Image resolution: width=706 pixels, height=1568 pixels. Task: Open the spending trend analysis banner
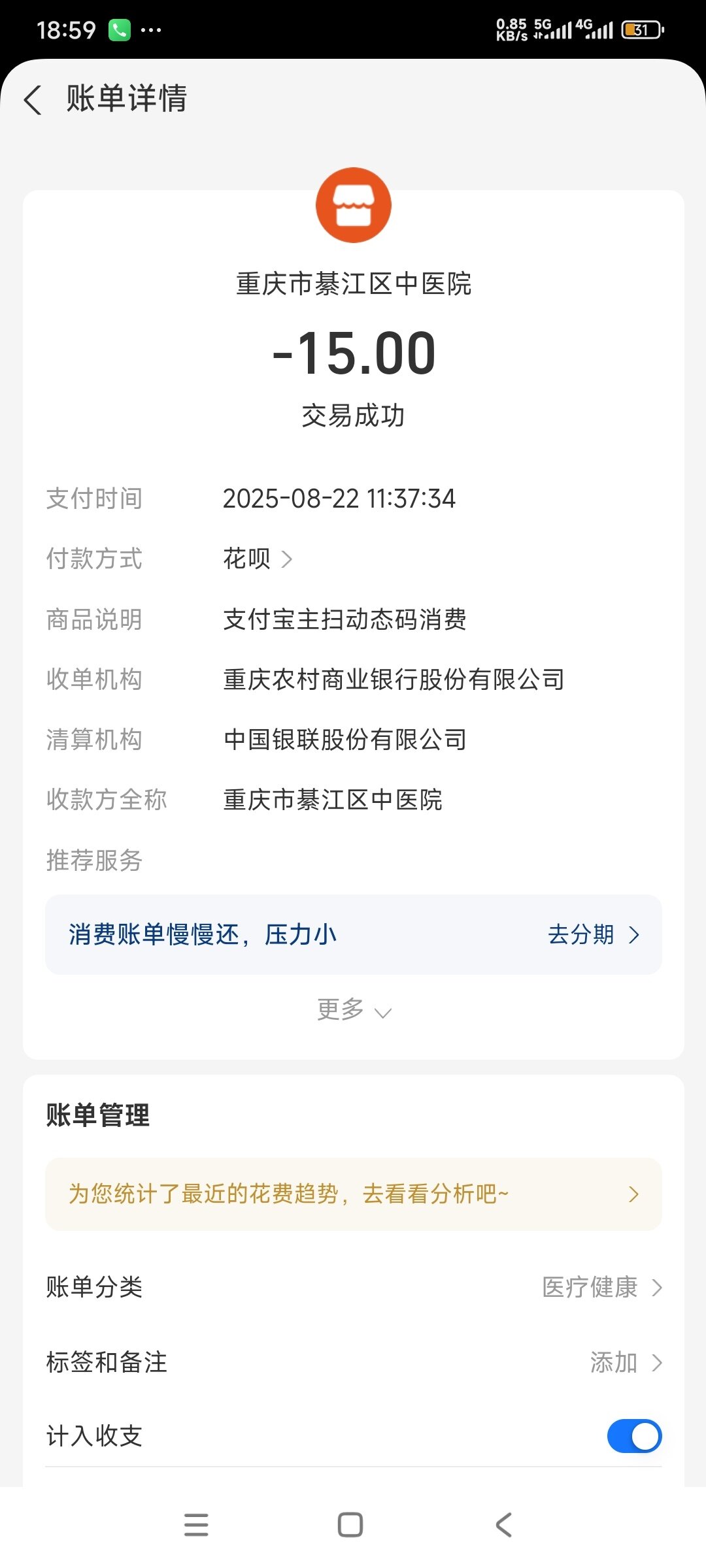353,1194
